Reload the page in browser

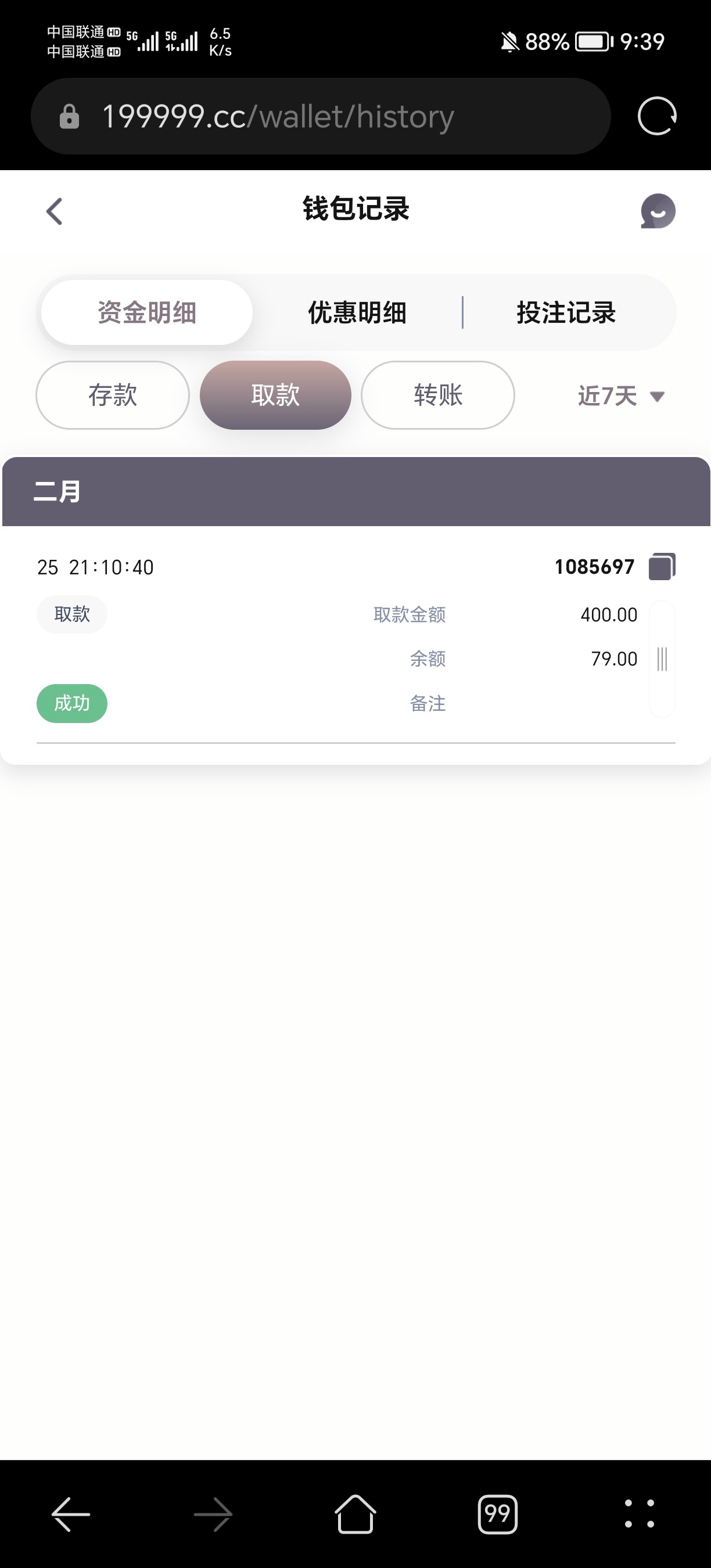[x=657, y=116]
